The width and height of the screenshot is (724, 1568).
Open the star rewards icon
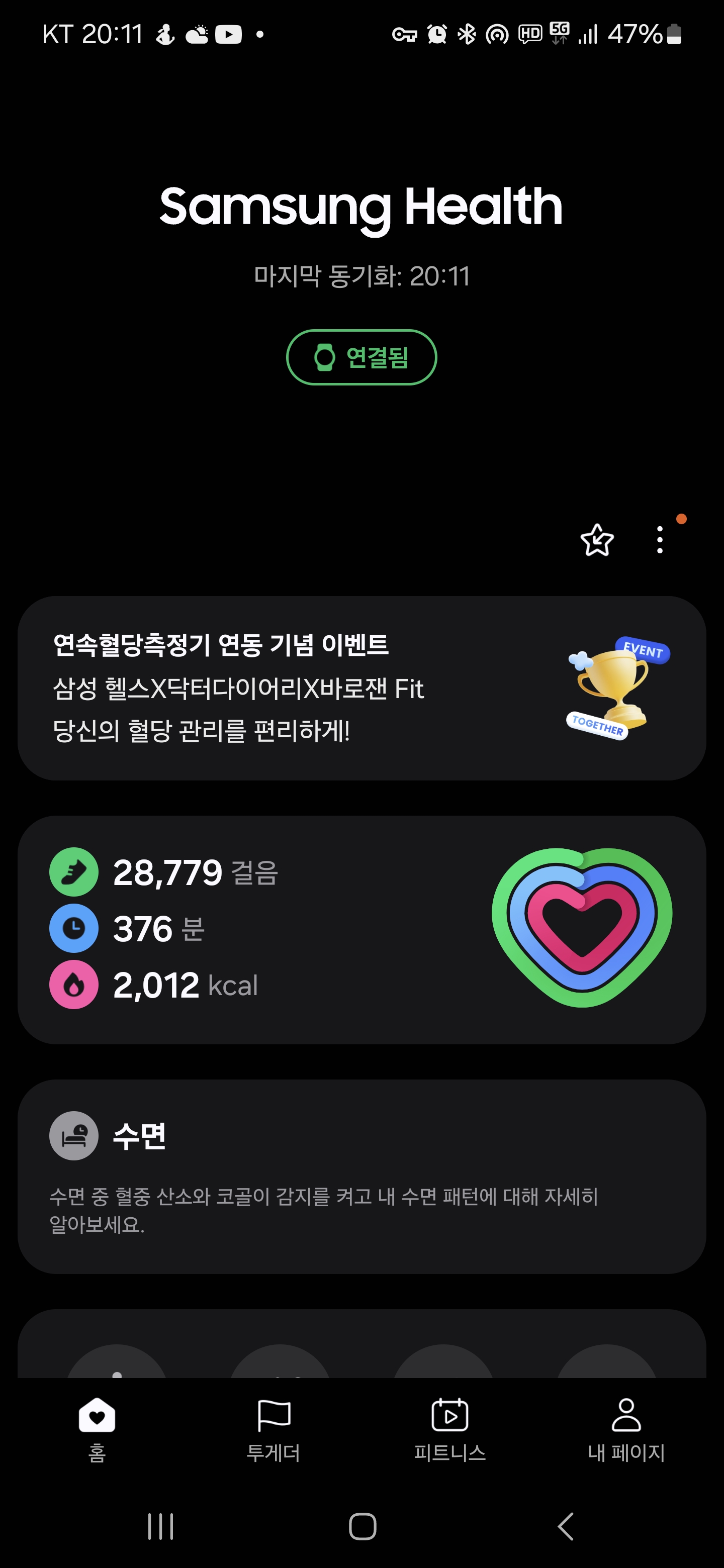tap(597, 540)
